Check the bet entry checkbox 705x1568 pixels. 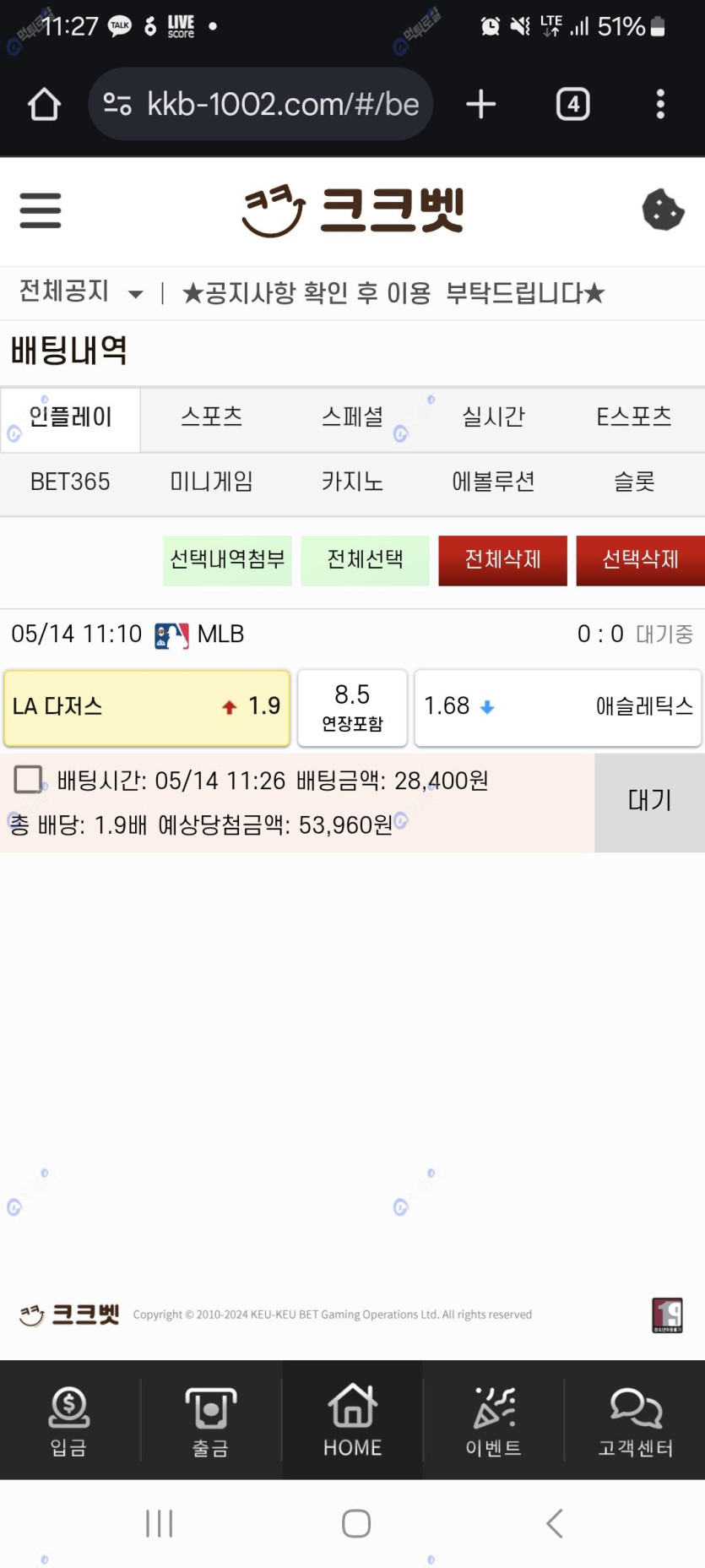click(29, 780)
